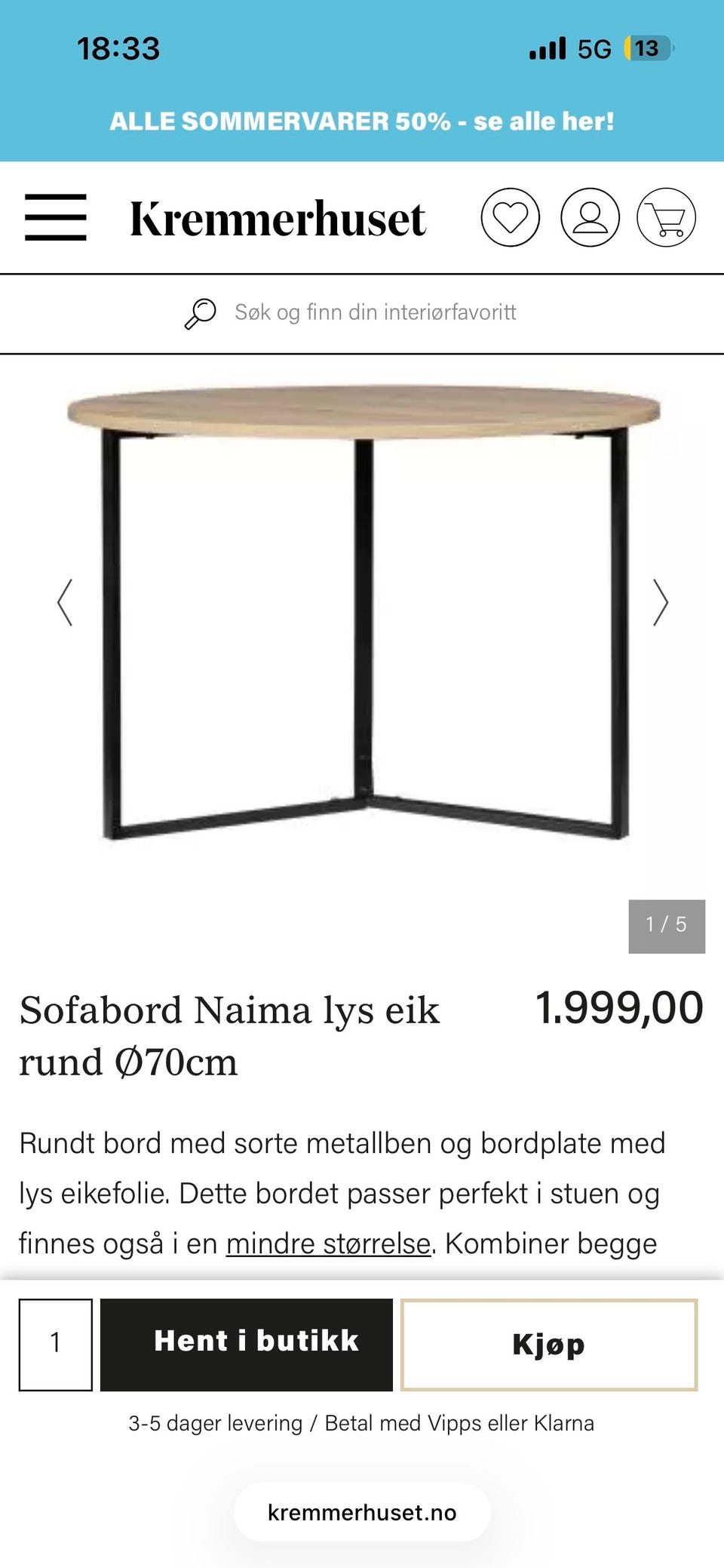
Task: Open the hamburger menu
Action: tap(55, 217)
